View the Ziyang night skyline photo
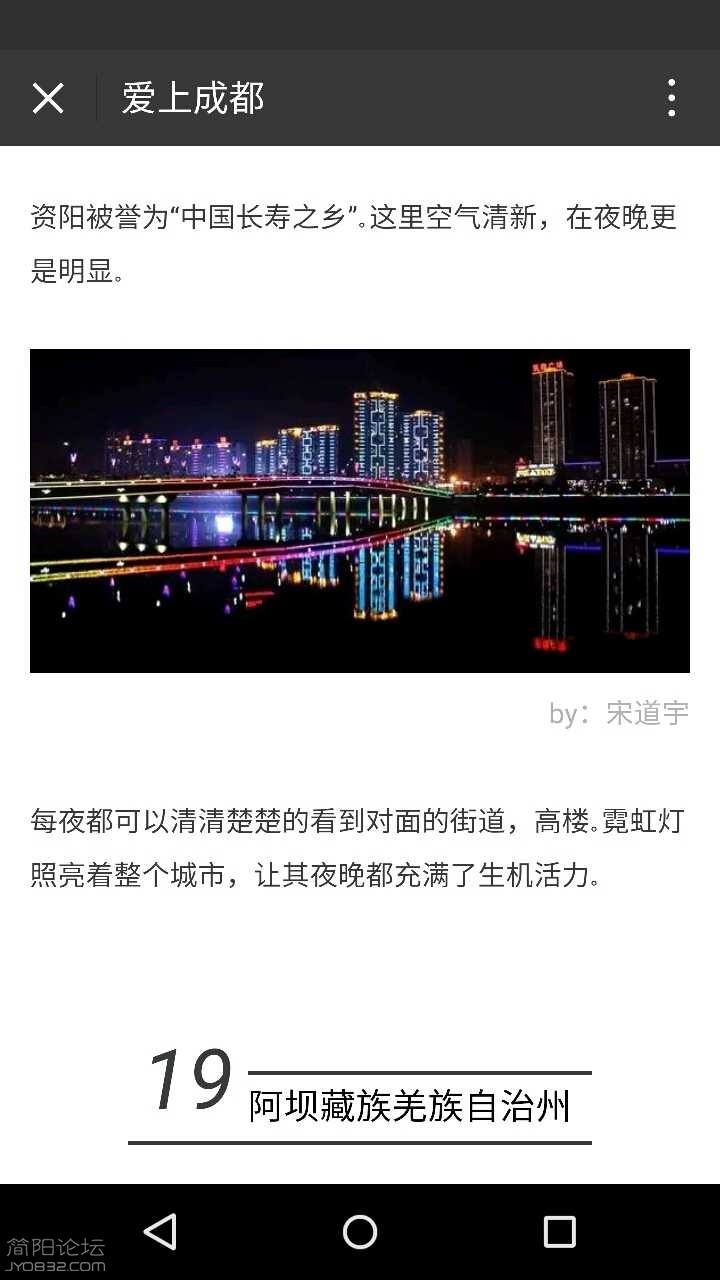The height and width of the screenshot is (1280, 720). pos(360,510)
